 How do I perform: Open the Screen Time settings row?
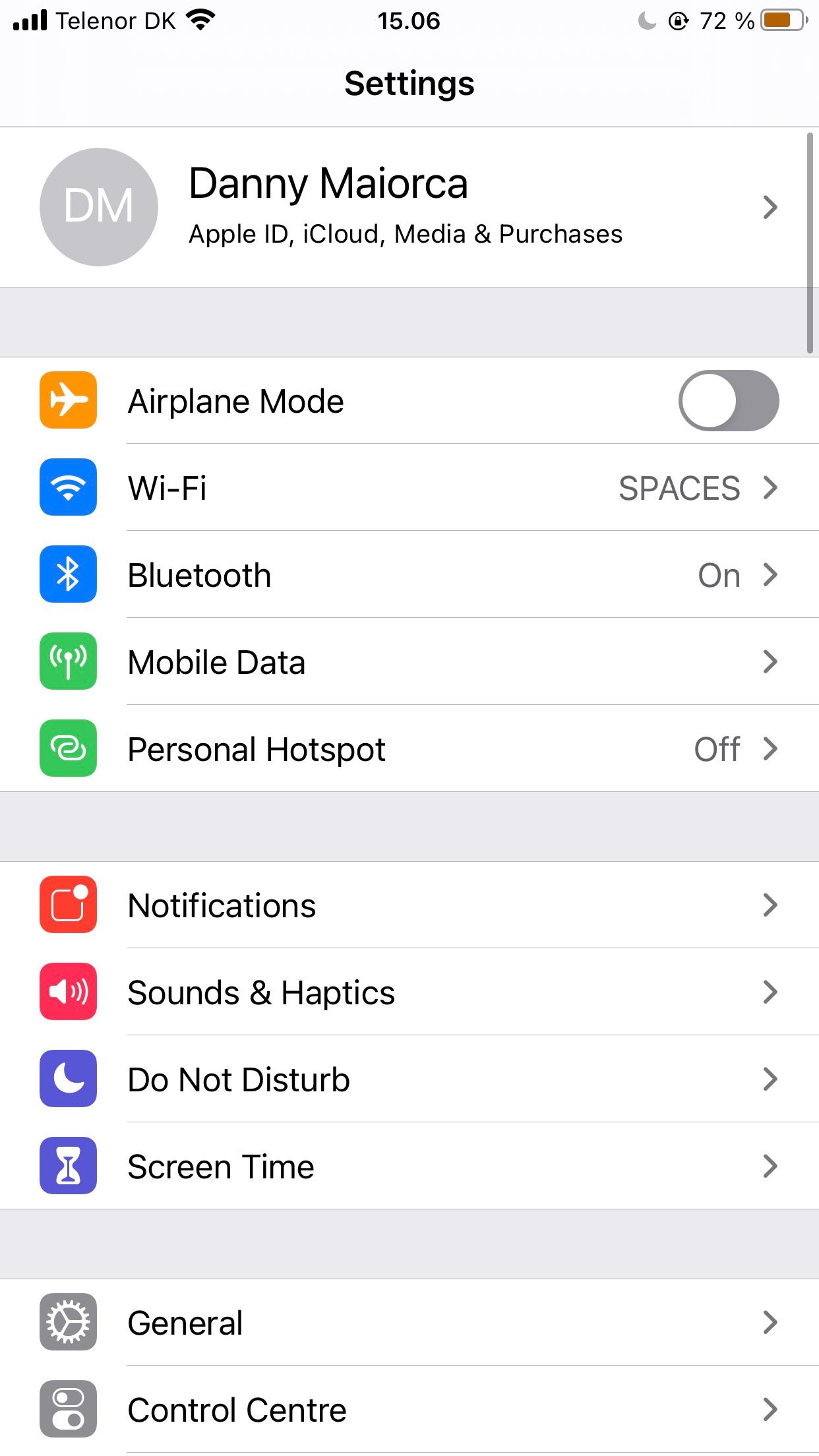coord(409,1166)
